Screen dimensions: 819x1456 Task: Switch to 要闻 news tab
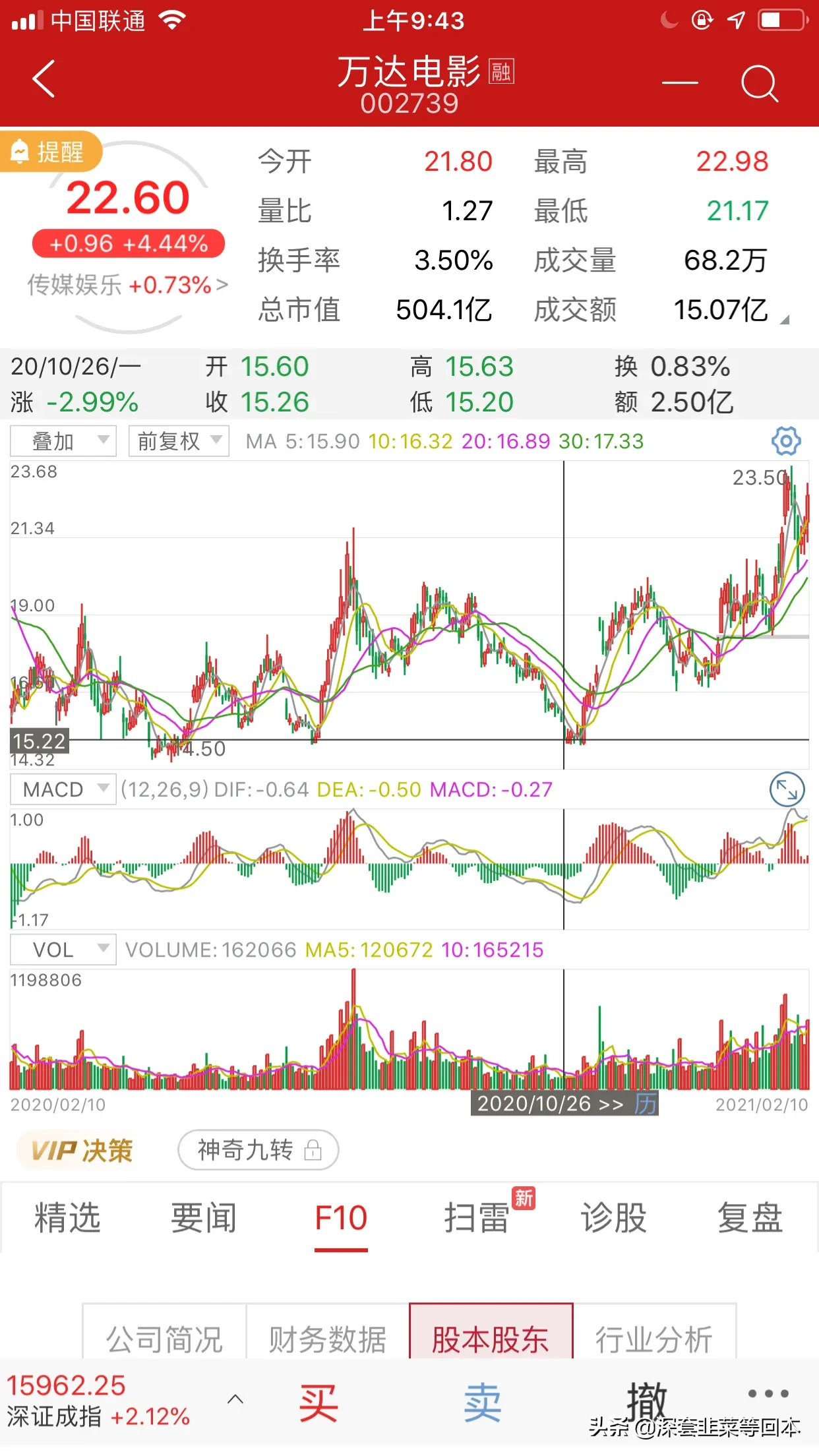[204, 1218]
